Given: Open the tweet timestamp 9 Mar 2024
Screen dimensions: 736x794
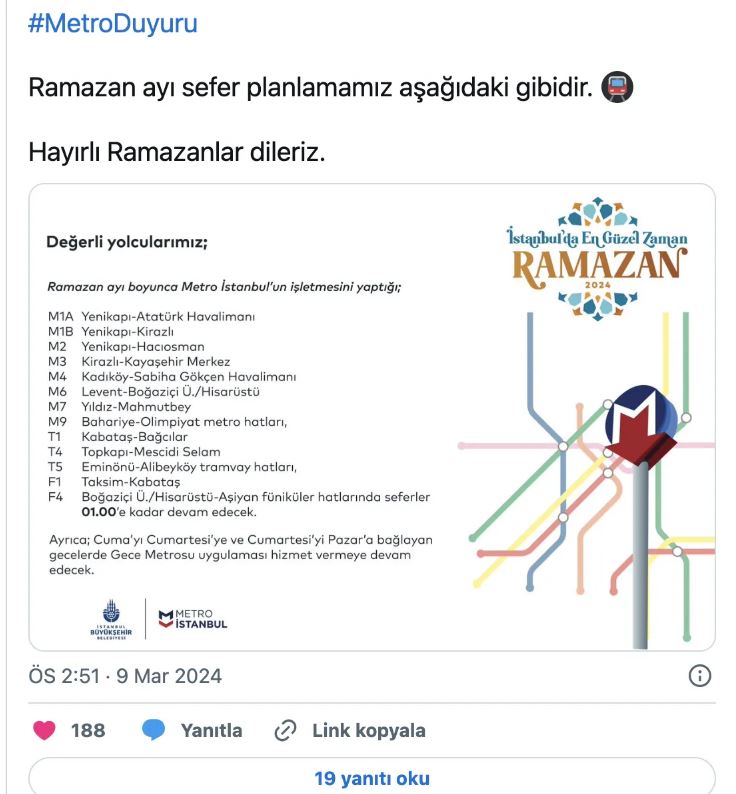Looking at the screenshot, I should pos(125,676).
